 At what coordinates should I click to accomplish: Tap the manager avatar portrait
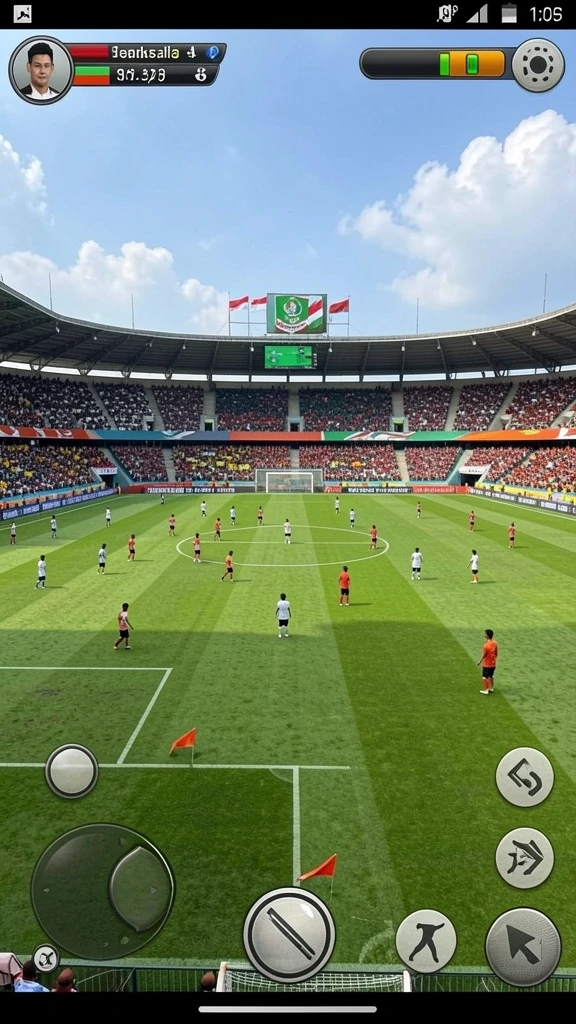pyautogui.click(x=40, y=70)
